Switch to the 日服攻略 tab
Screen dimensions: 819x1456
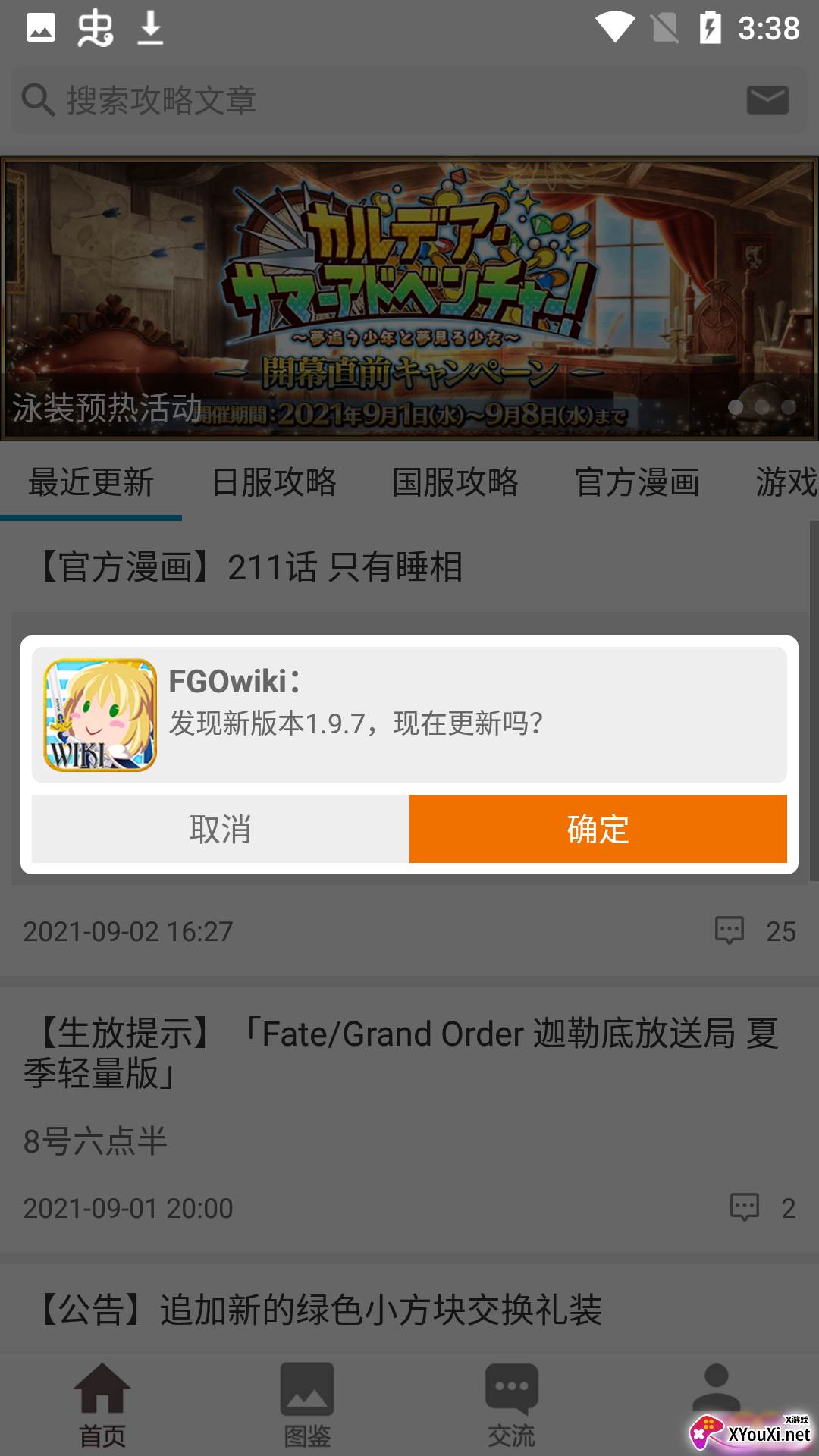[274, 482]
